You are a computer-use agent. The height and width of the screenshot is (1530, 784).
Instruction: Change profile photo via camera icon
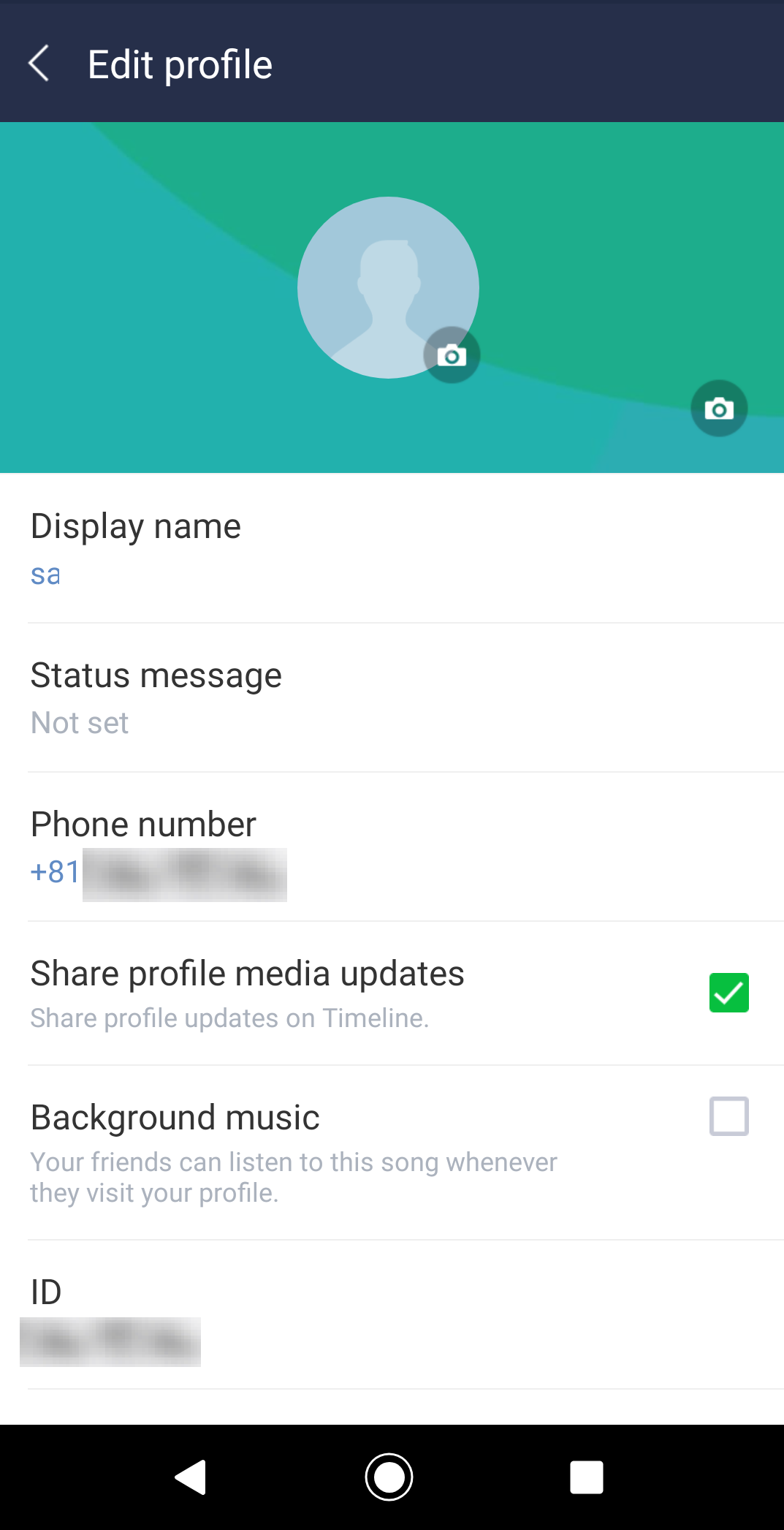452,355
